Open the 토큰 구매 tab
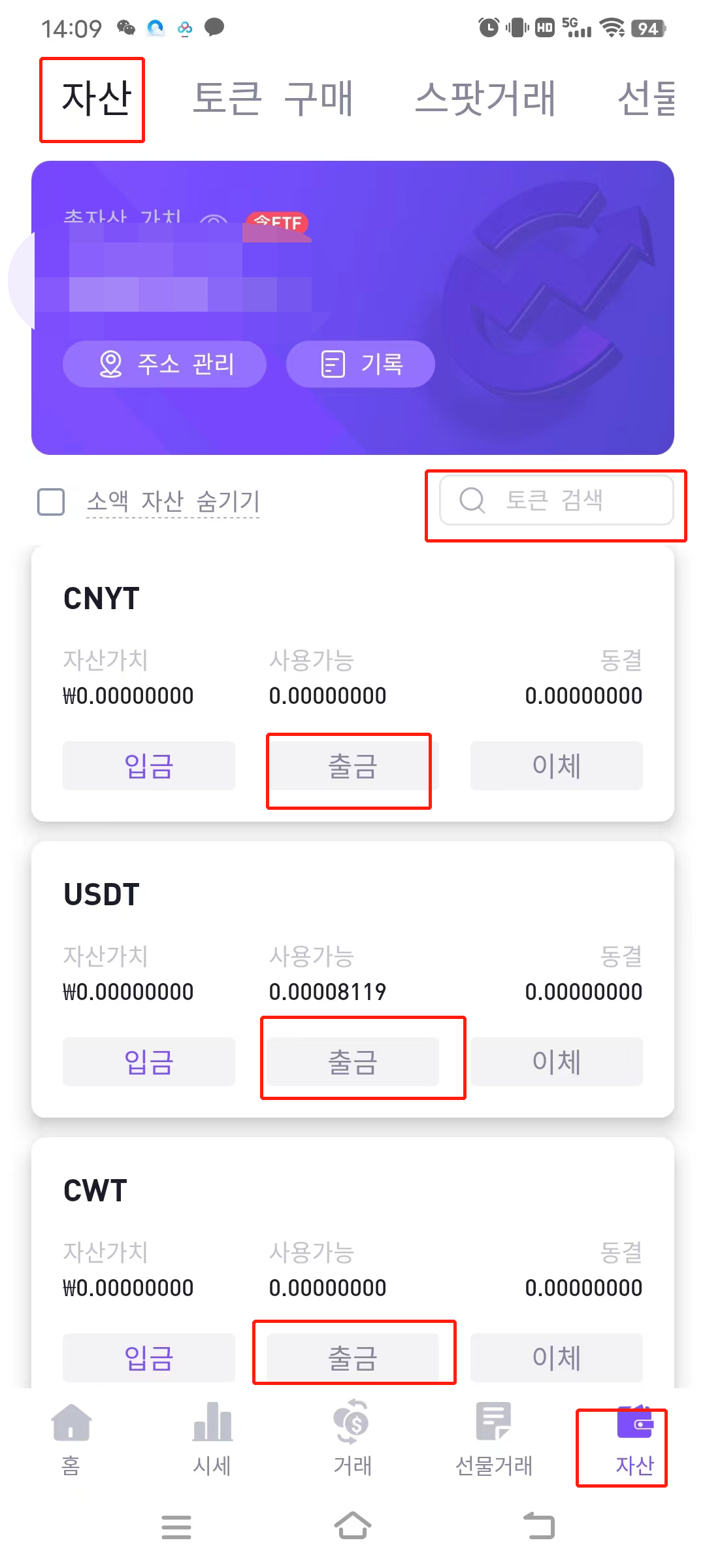Screen dimensions: 705x1568 272,99
